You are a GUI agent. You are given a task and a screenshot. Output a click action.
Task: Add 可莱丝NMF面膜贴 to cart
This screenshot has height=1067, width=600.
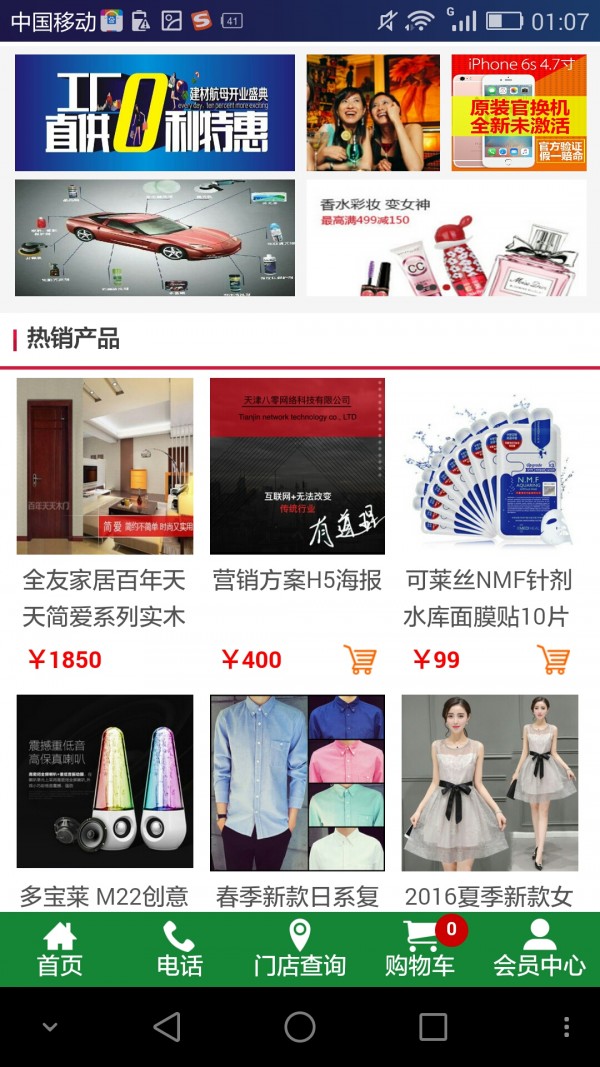553,660
